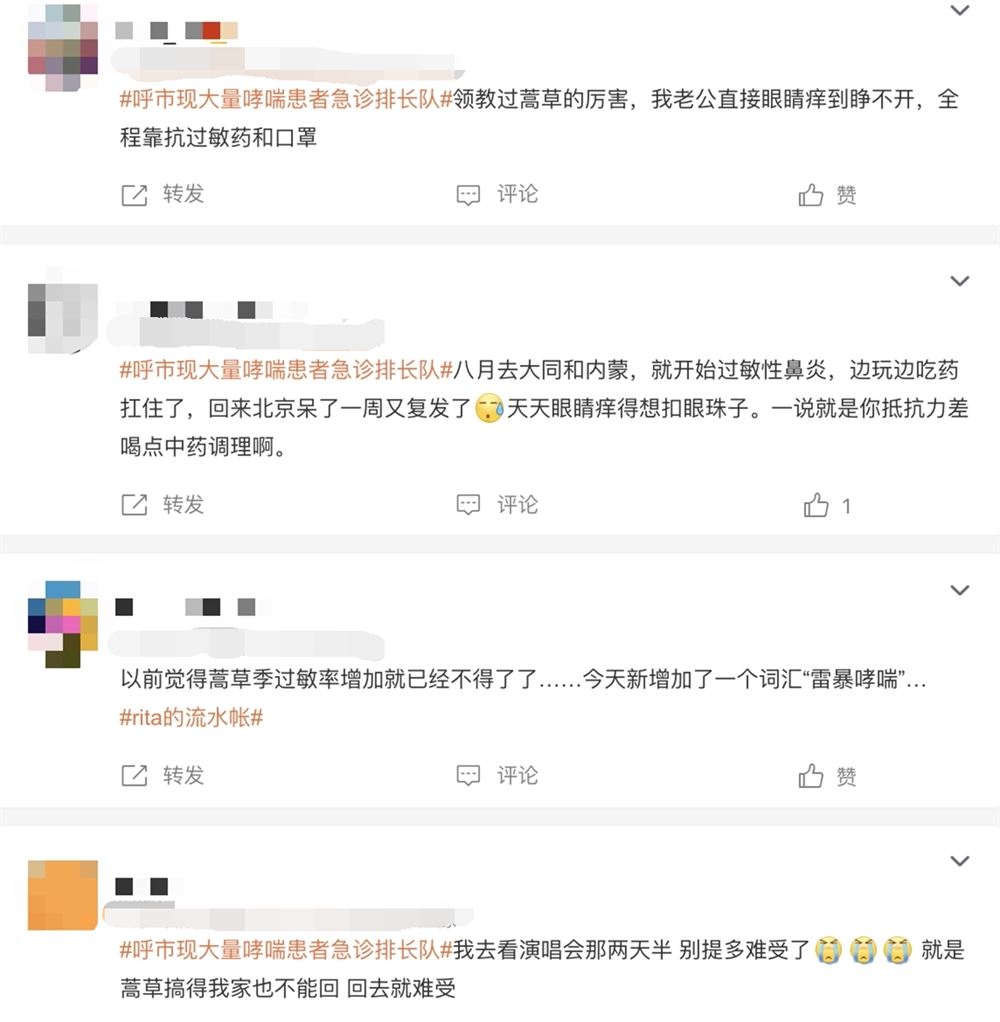Screen dimensions: 1000x1022
Task: Comment on the post mentioning 我老公直接眼睛痒
Action: click(497, 195)
